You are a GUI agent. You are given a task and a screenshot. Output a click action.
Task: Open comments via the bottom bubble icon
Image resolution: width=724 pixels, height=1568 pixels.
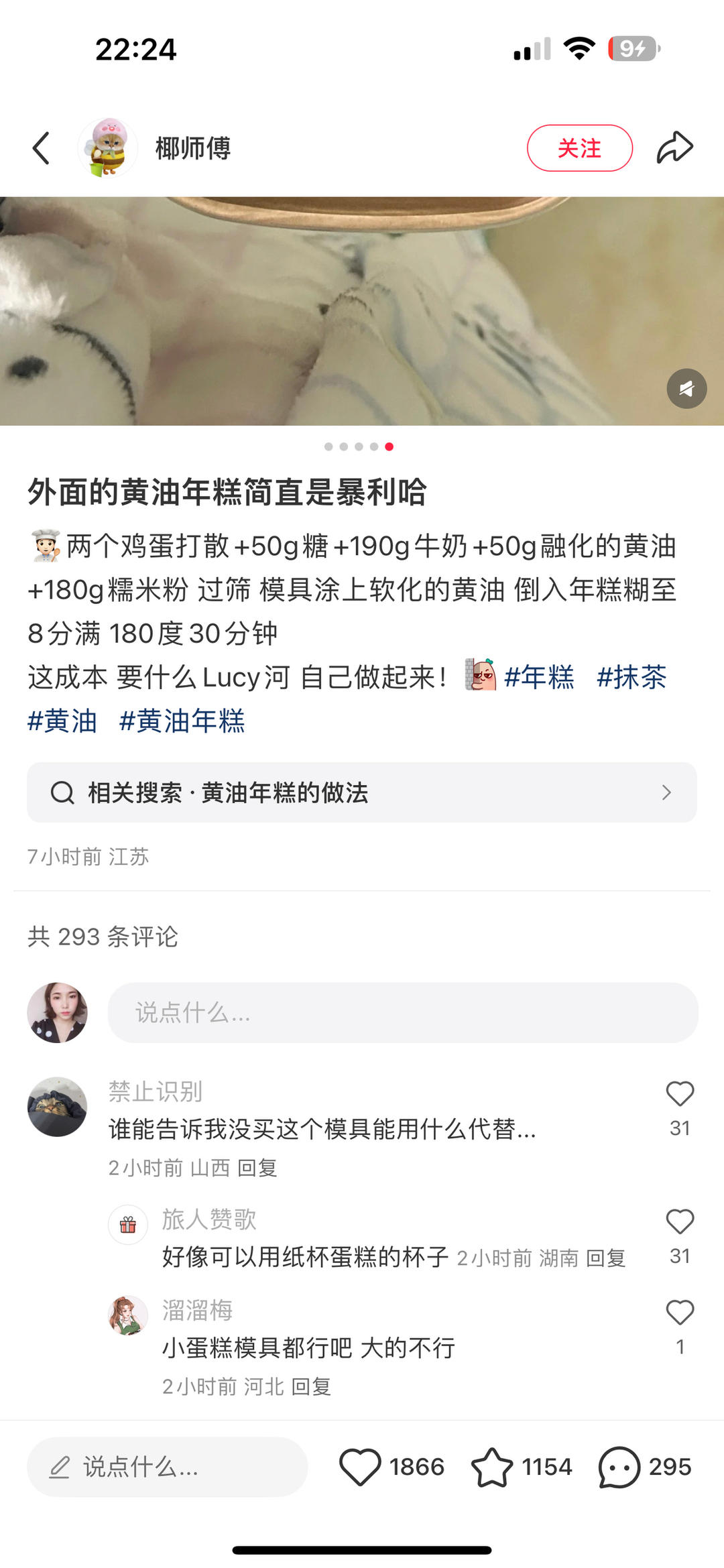(619, 1467)
